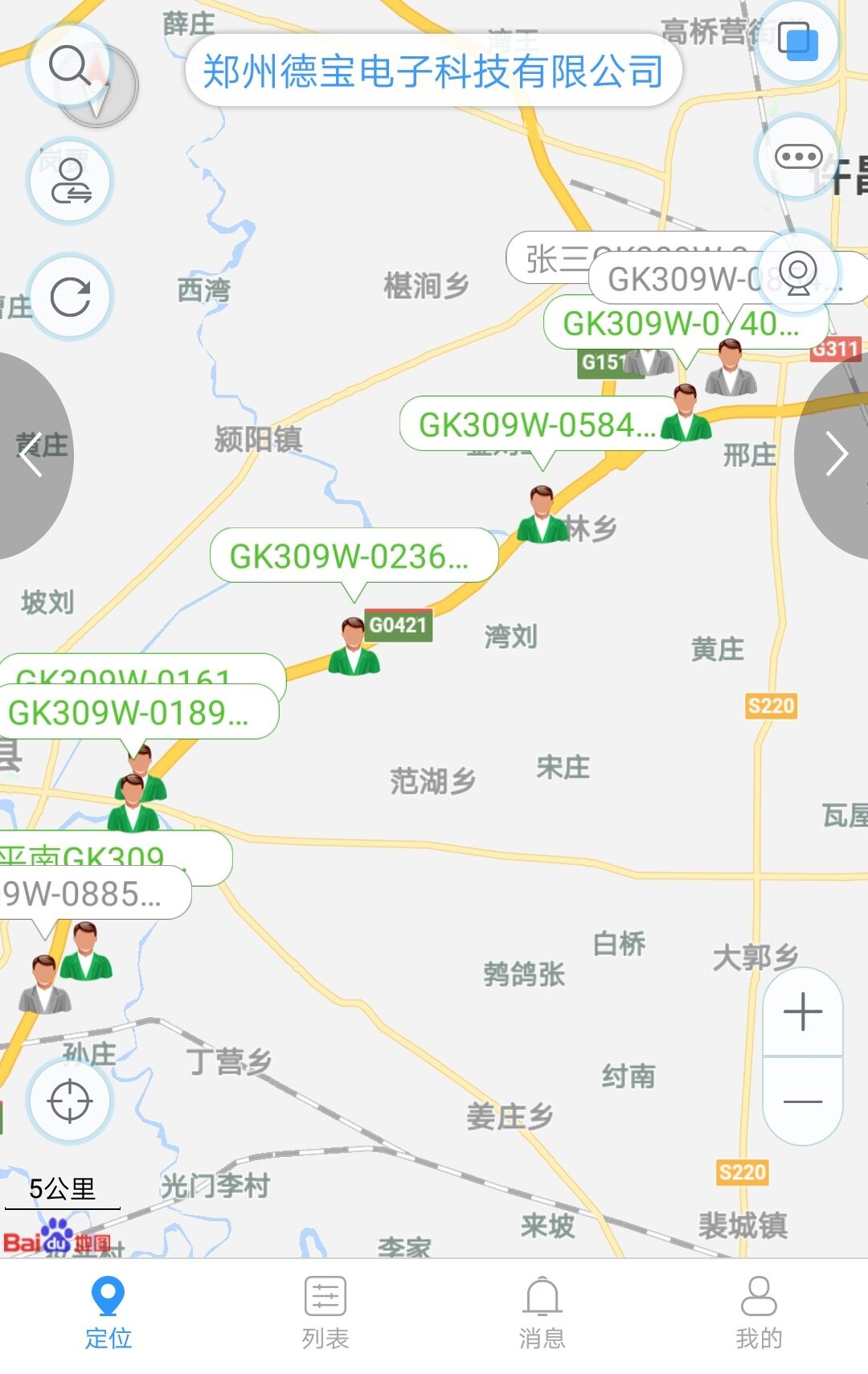Image resolution: width=868 pixels, height=1374 pixels.
Task: Center map on my location
Action: point(71,1101)
